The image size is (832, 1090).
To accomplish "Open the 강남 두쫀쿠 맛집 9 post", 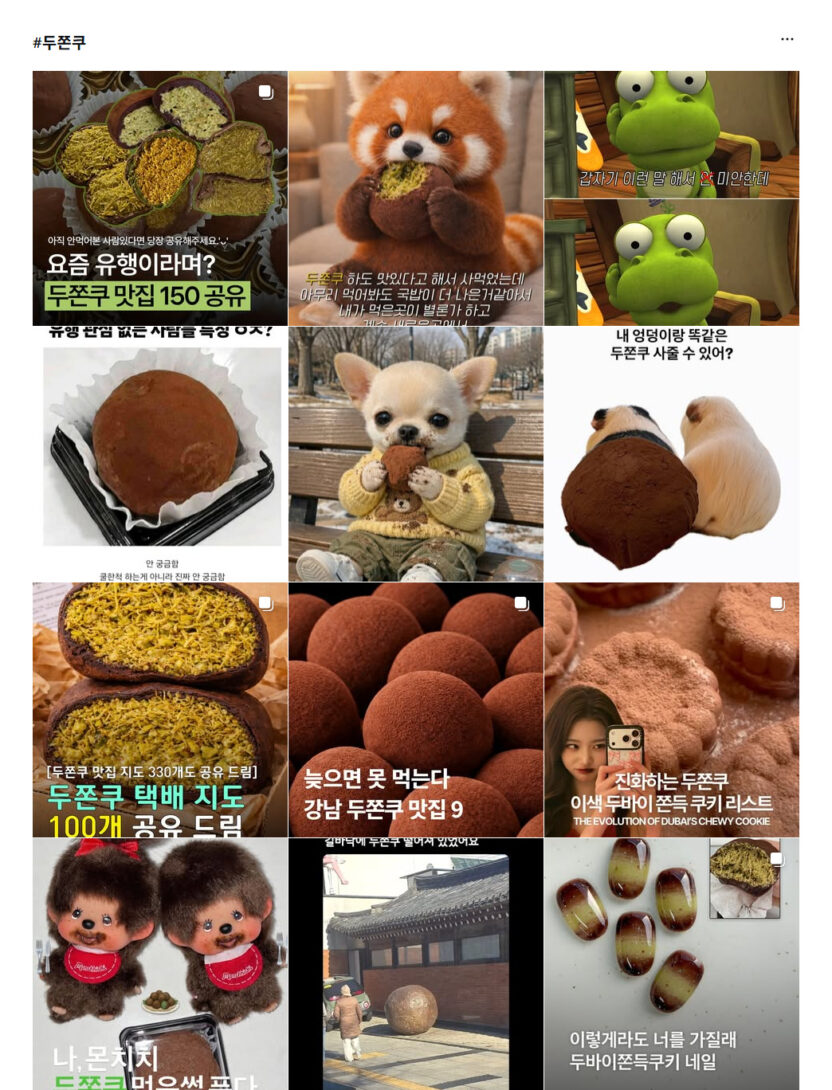I will [416, 710].
